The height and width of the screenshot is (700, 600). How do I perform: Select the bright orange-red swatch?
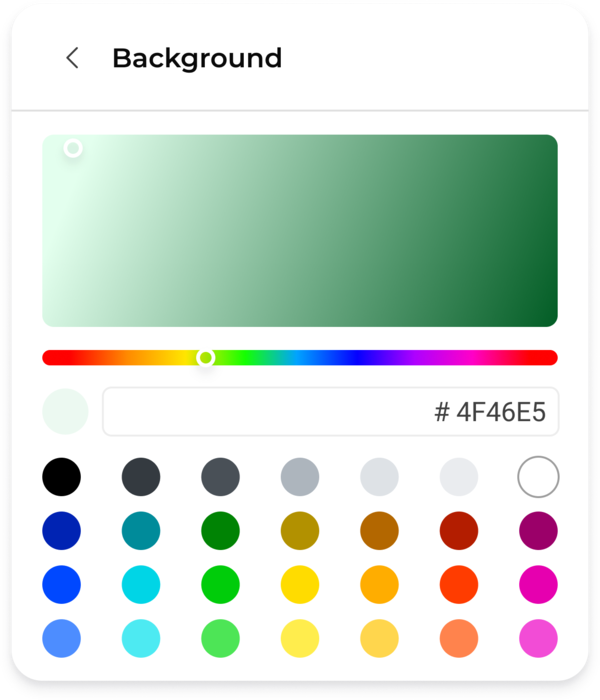pos(459,584)
